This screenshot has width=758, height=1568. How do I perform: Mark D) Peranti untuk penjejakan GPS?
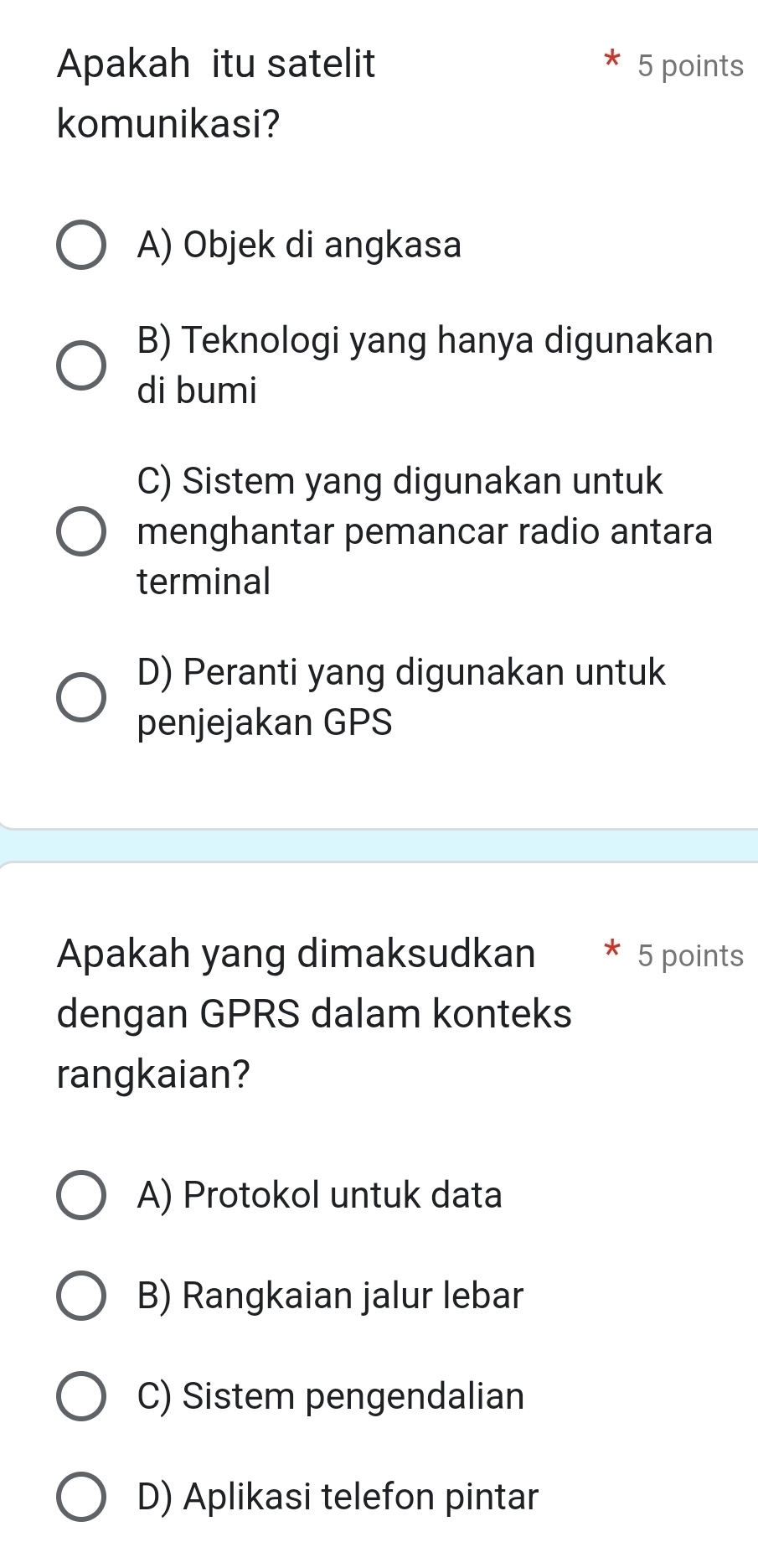[x=81, y=697]
